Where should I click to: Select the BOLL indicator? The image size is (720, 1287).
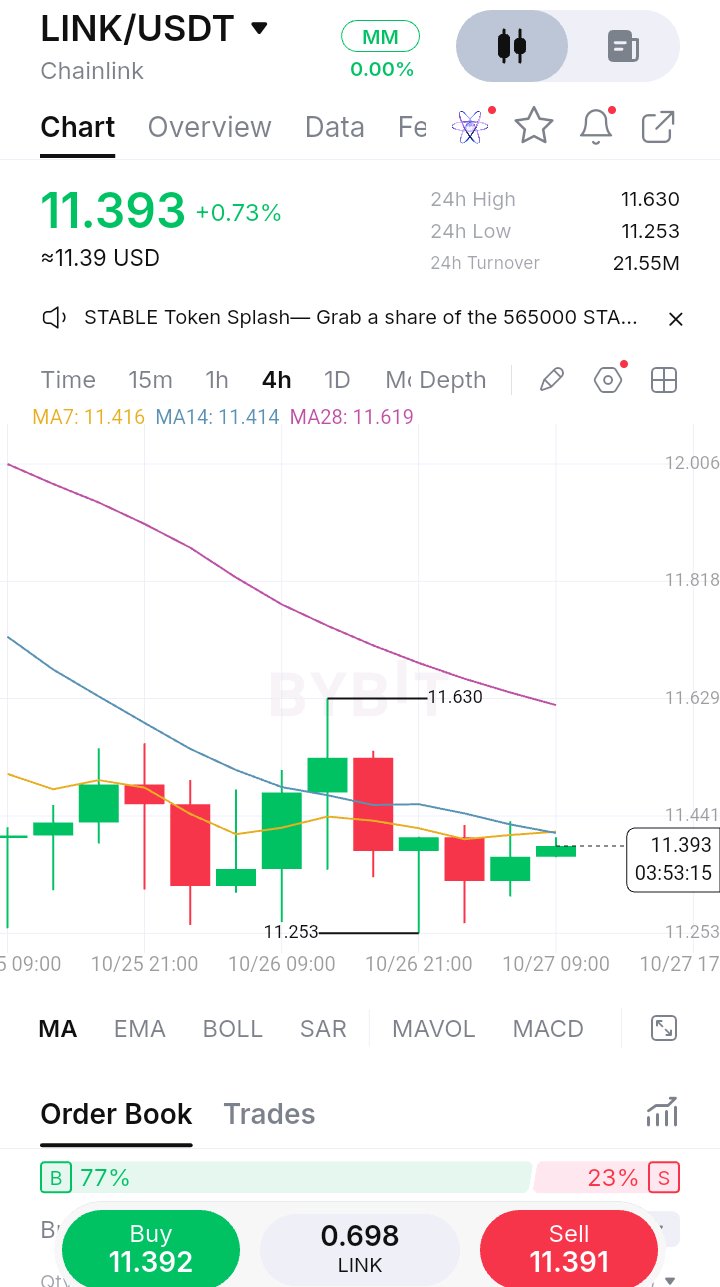tap(232, 1029)
